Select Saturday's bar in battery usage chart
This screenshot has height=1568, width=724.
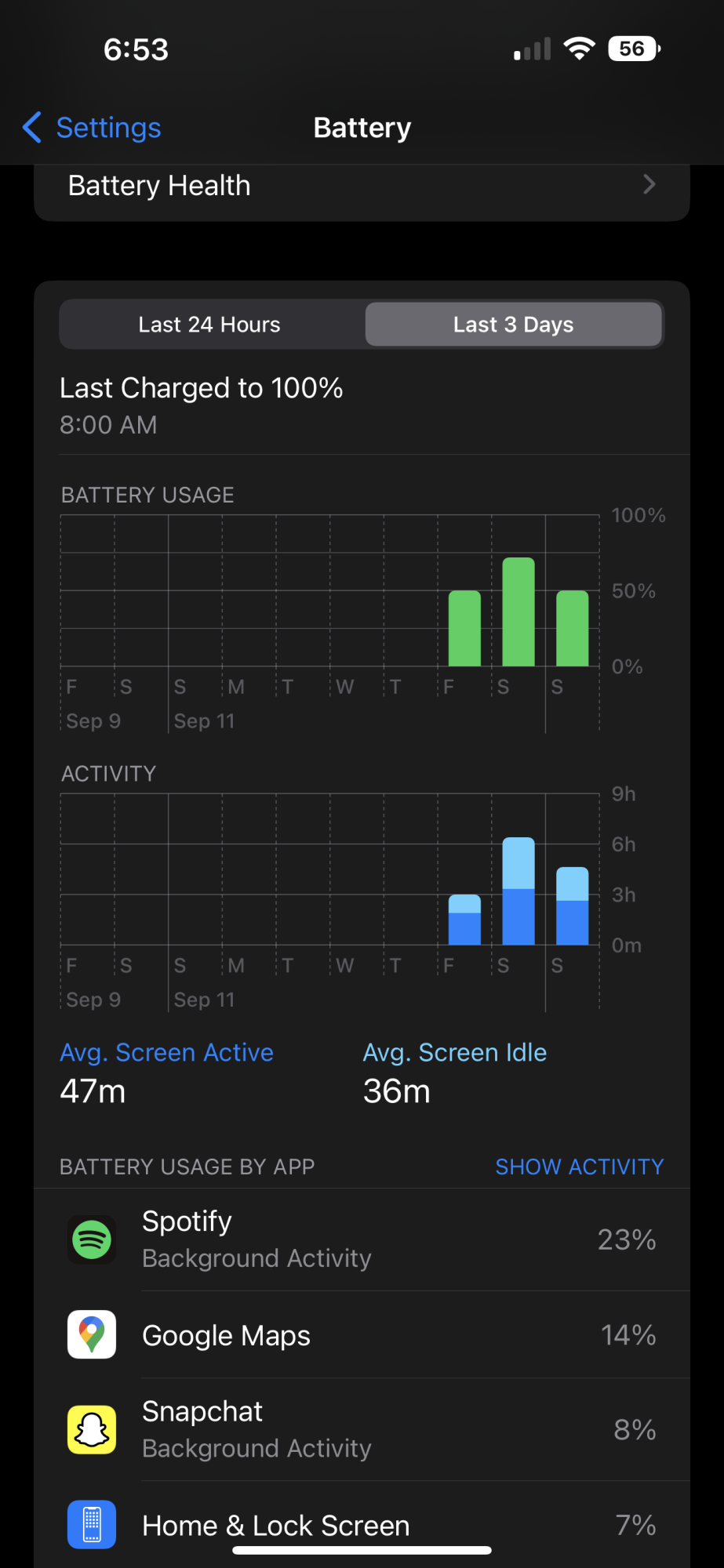[x=518, y=612]
